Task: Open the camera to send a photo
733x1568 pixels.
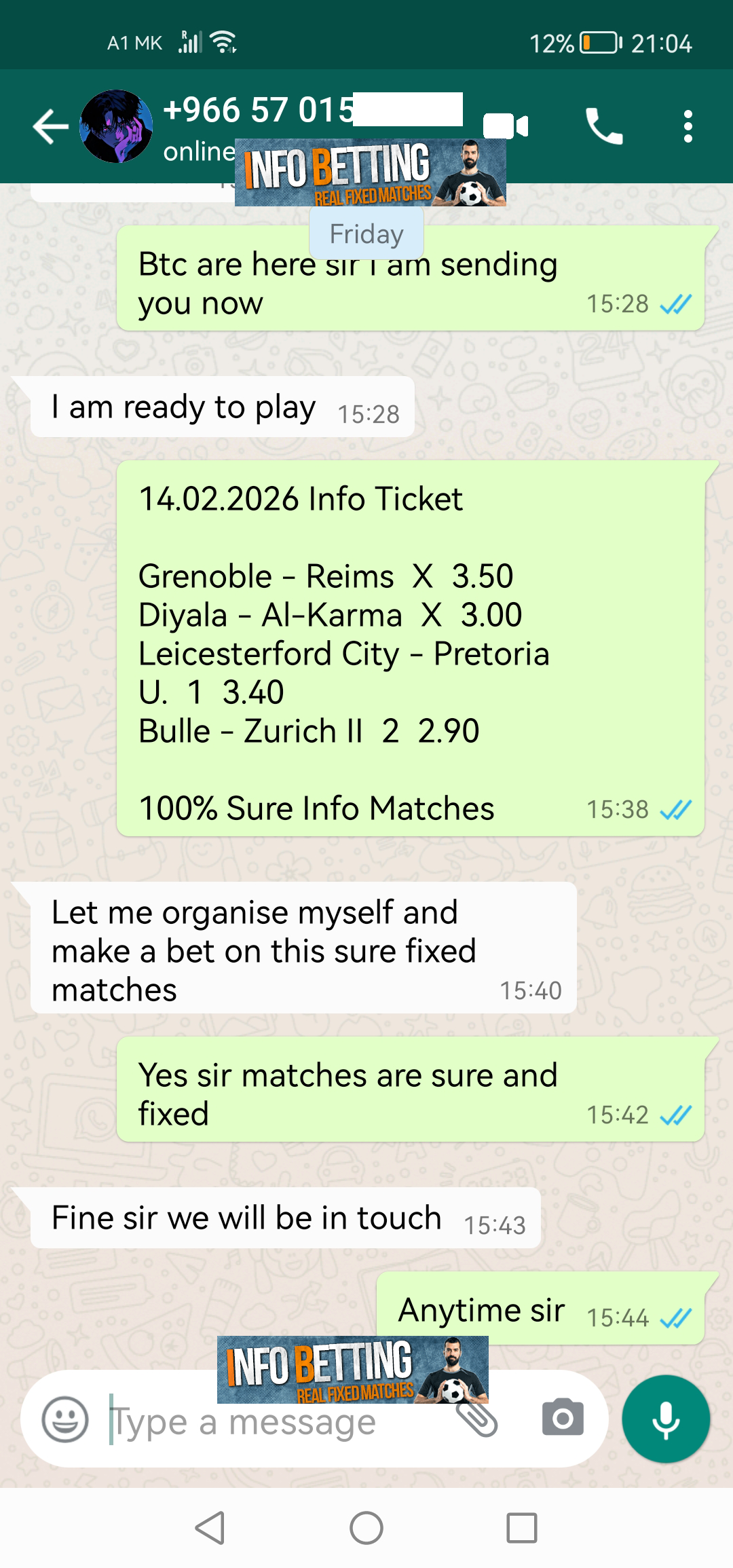Action: coord(563,1418)
